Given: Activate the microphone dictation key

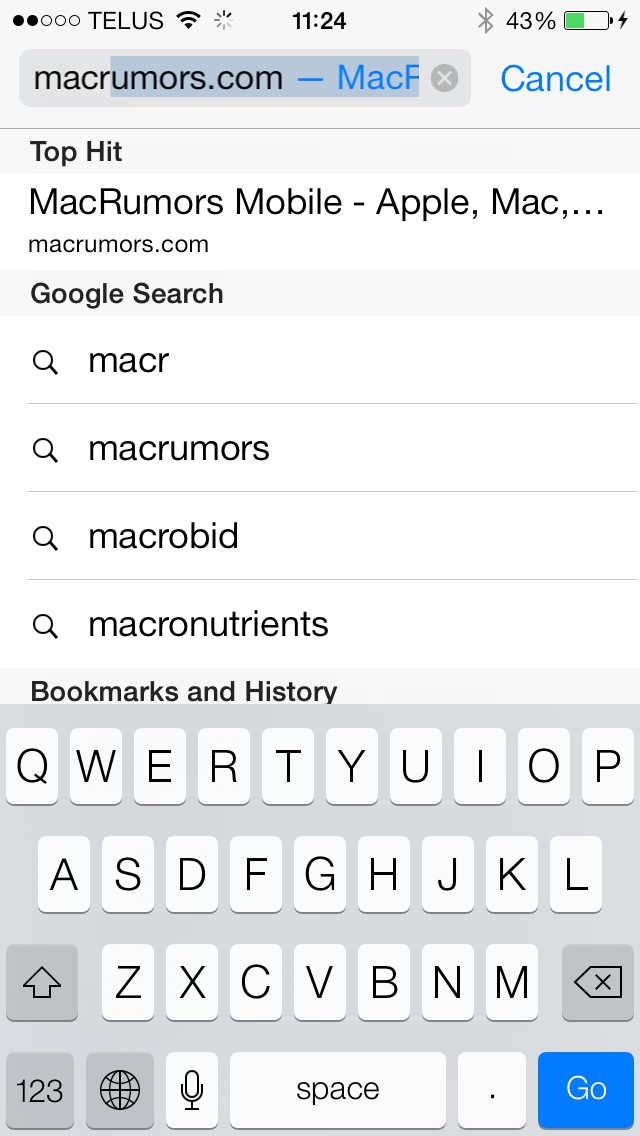Looking at the screenshot, I should (191, 1089).
